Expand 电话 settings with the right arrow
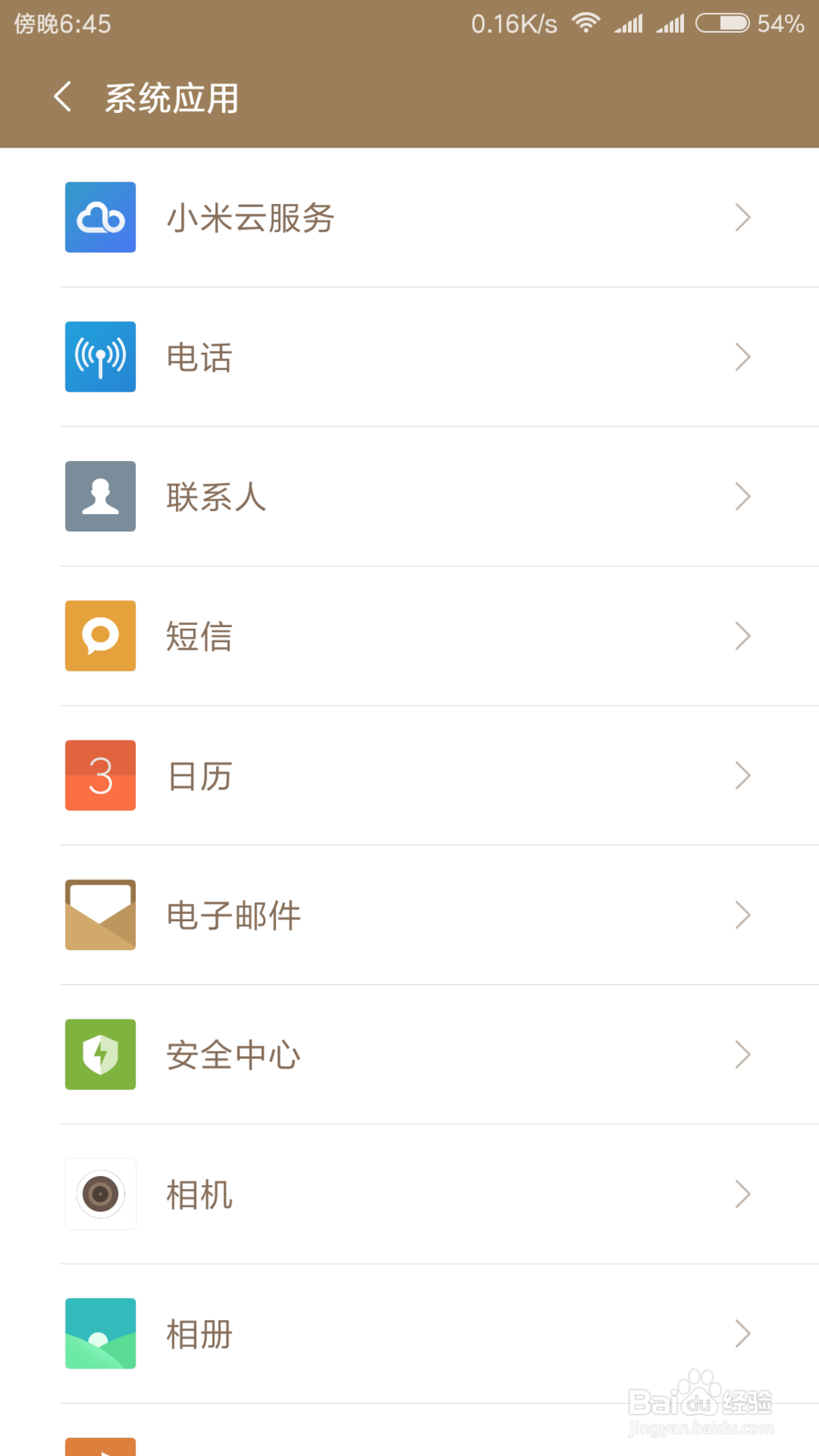Viewport: 819px width, 1456px height. (x=743, y=357)
